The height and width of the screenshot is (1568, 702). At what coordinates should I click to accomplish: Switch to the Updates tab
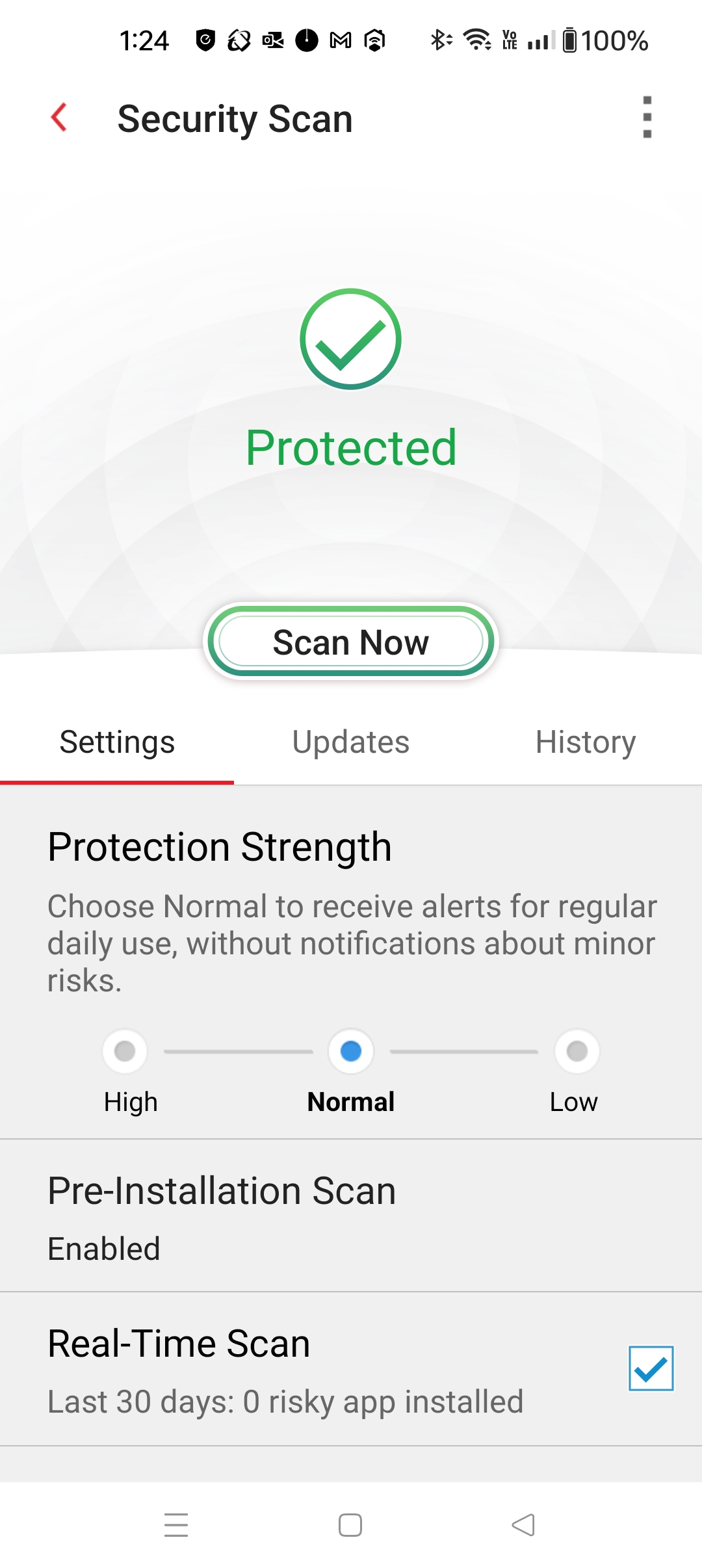pyautogui.click(x=350, y=741)
